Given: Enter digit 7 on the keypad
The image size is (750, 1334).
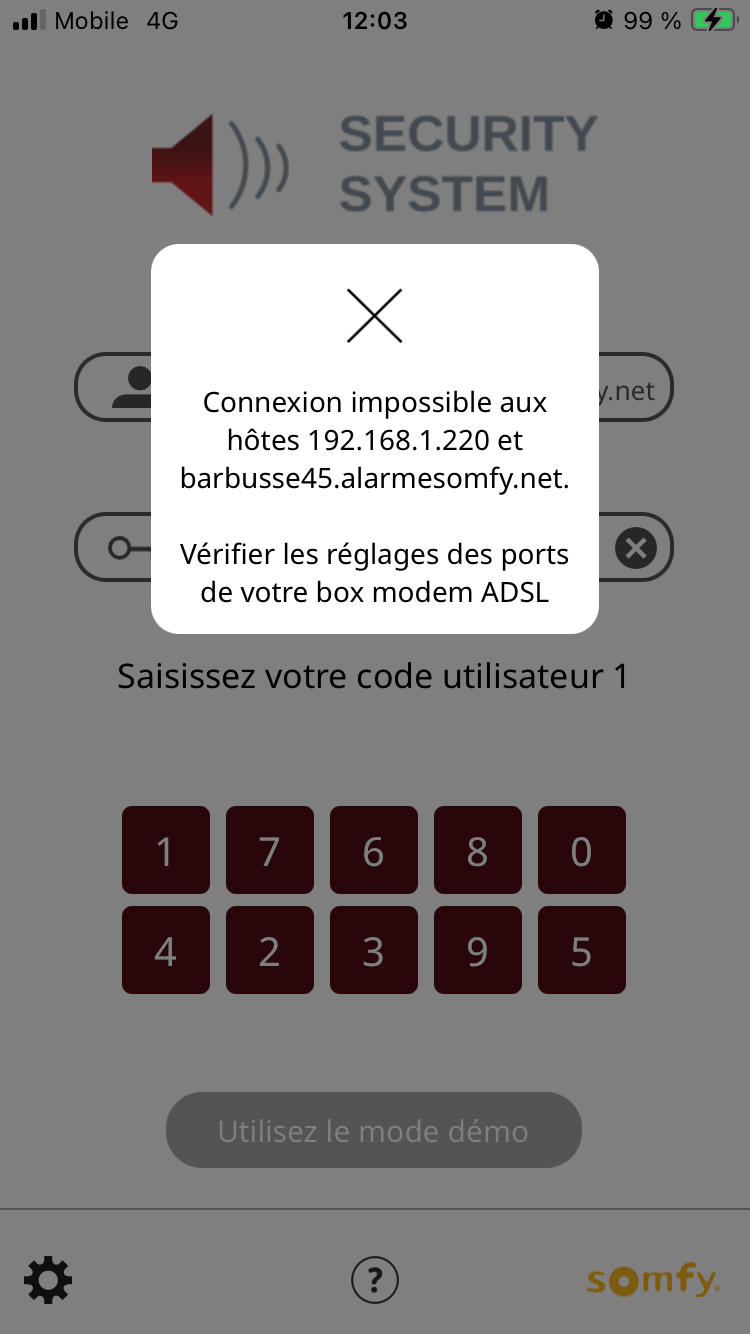Looking at the screenshot, I should (270, 850).
